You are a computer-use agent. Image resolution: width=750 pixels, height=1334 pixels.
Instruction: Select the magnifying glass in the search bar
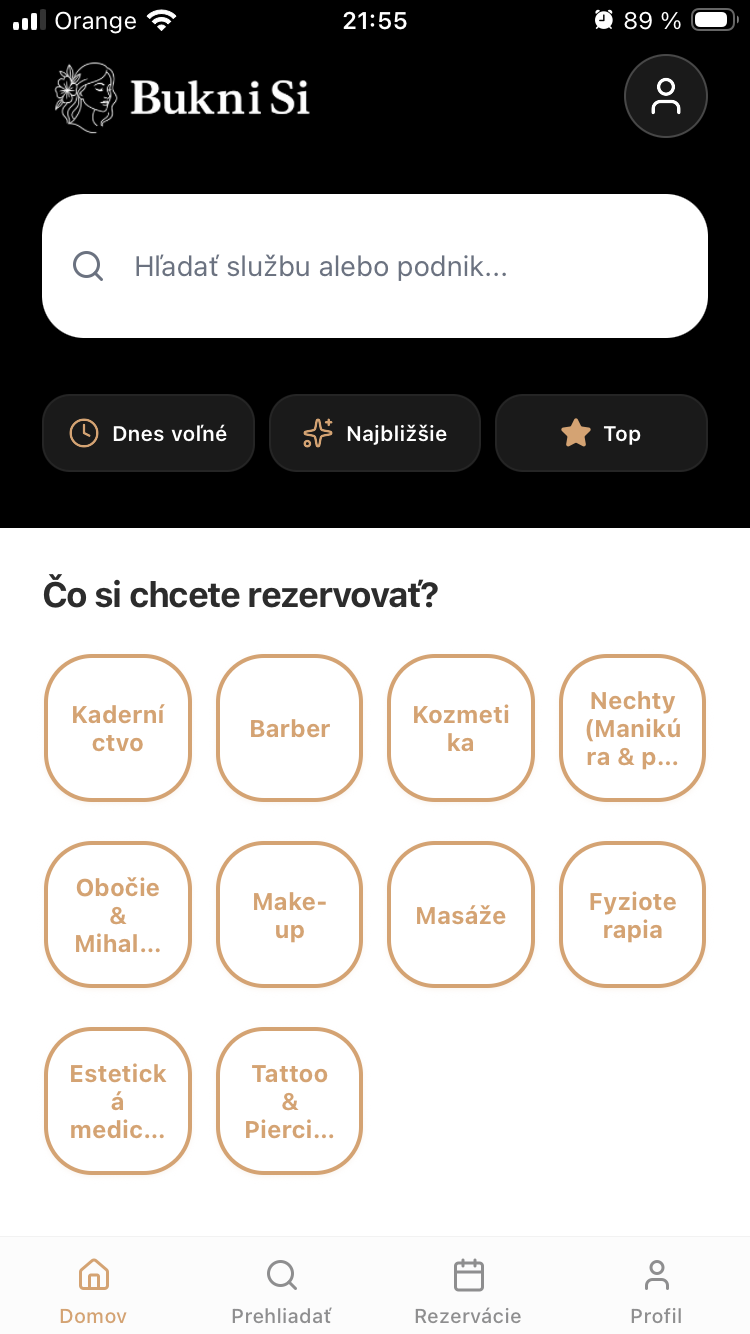(87, 266)
